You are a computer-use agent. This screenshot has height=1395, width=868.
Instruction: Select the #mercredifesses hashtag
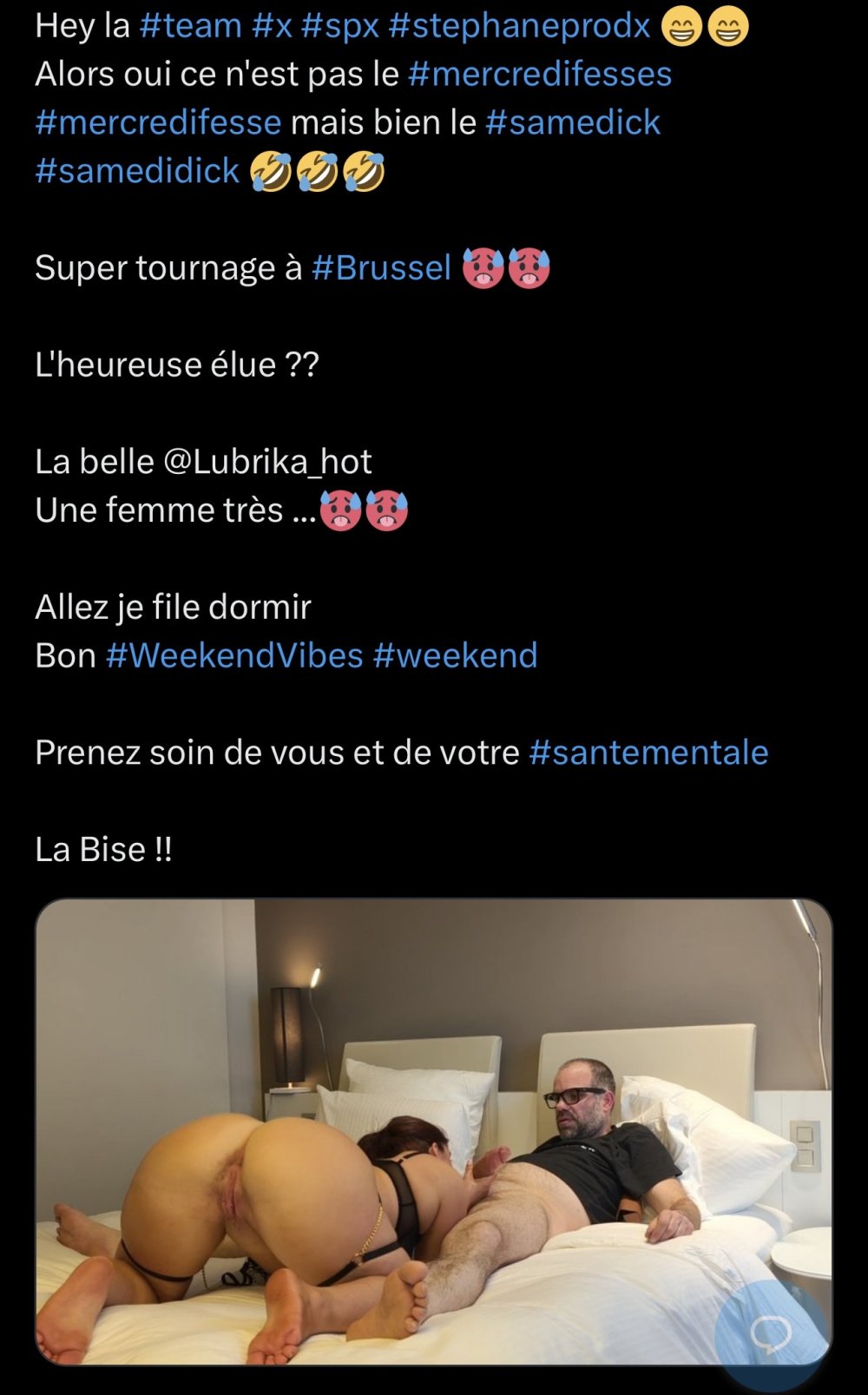tap(540, 75)
